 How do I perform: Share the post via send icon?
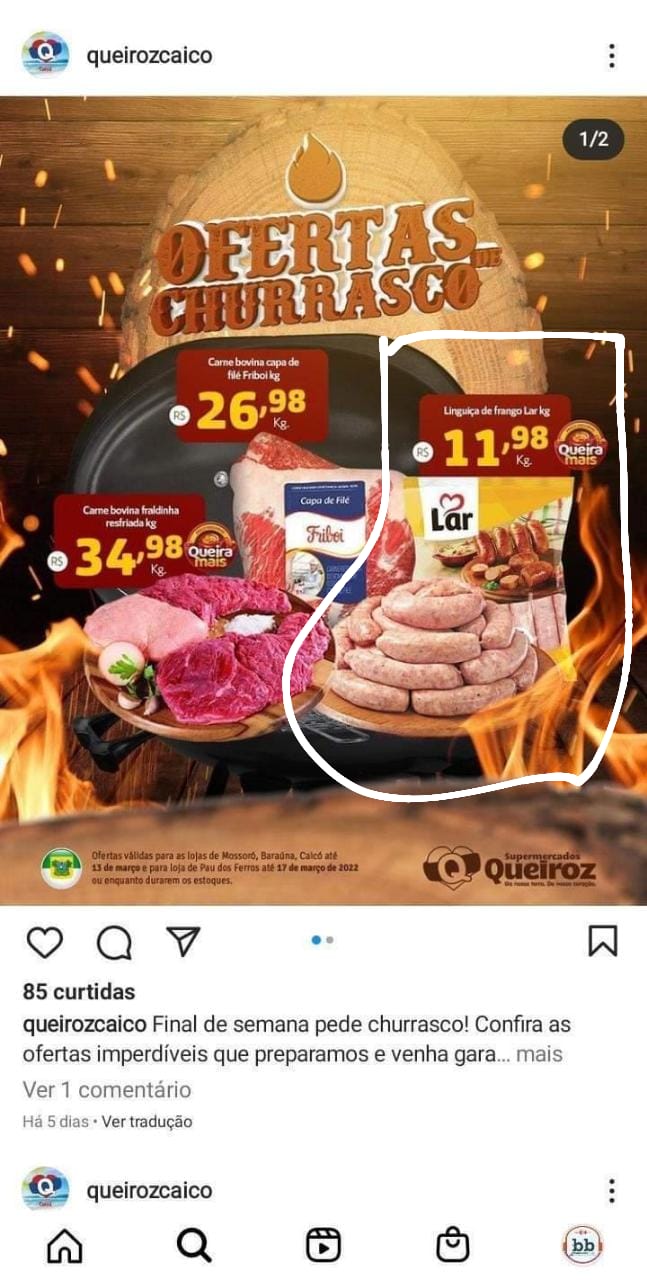pyautogui.click(x=184, y=941)
